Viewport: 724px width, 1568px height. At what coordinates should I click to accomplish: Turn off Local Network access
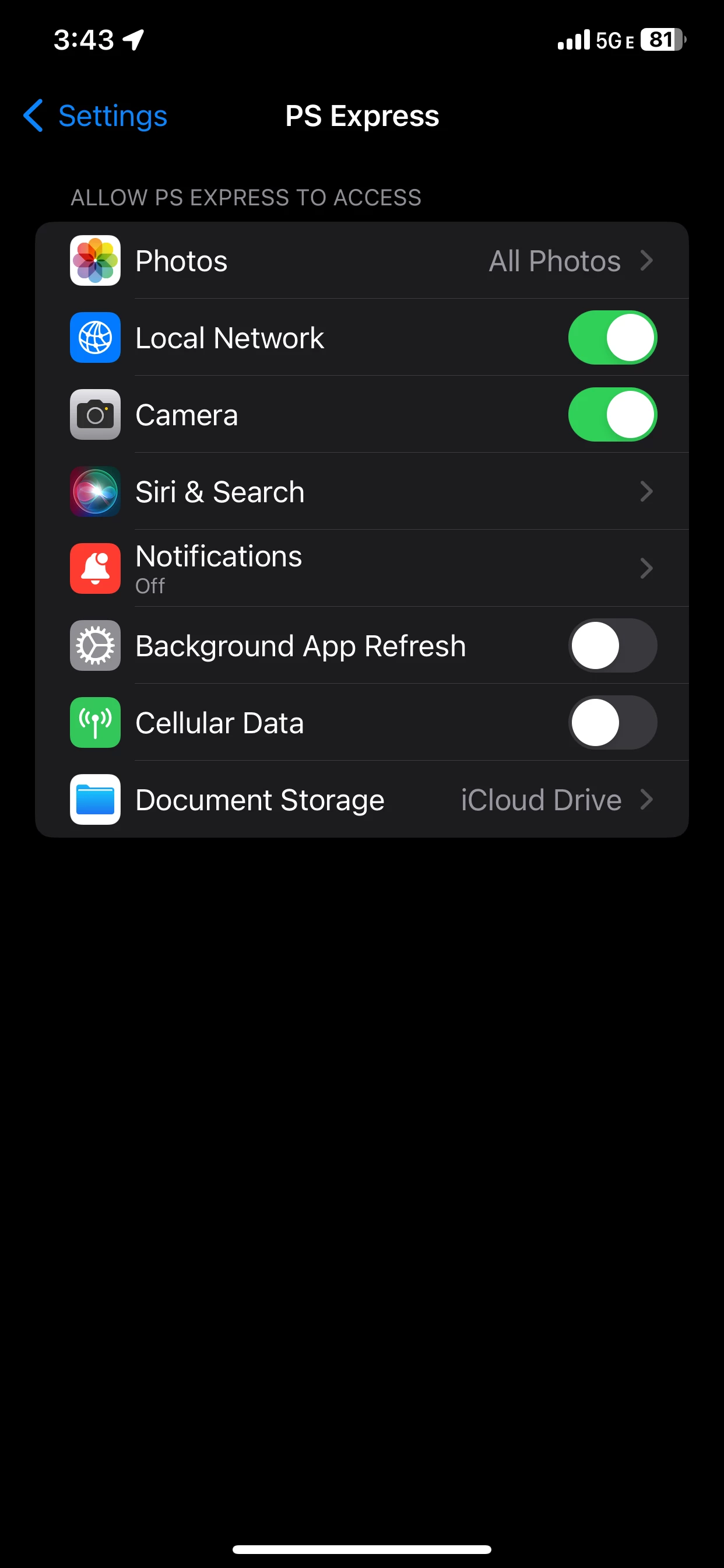click(611, 338)
